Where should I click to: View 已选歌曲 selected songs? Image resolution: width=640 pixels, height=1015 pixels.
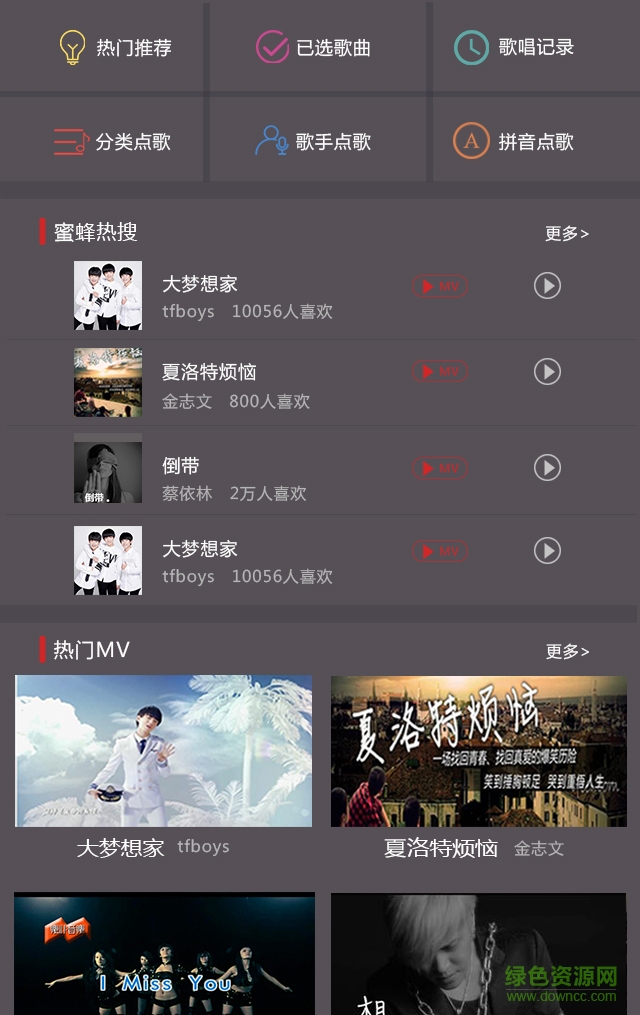(314, 48)
